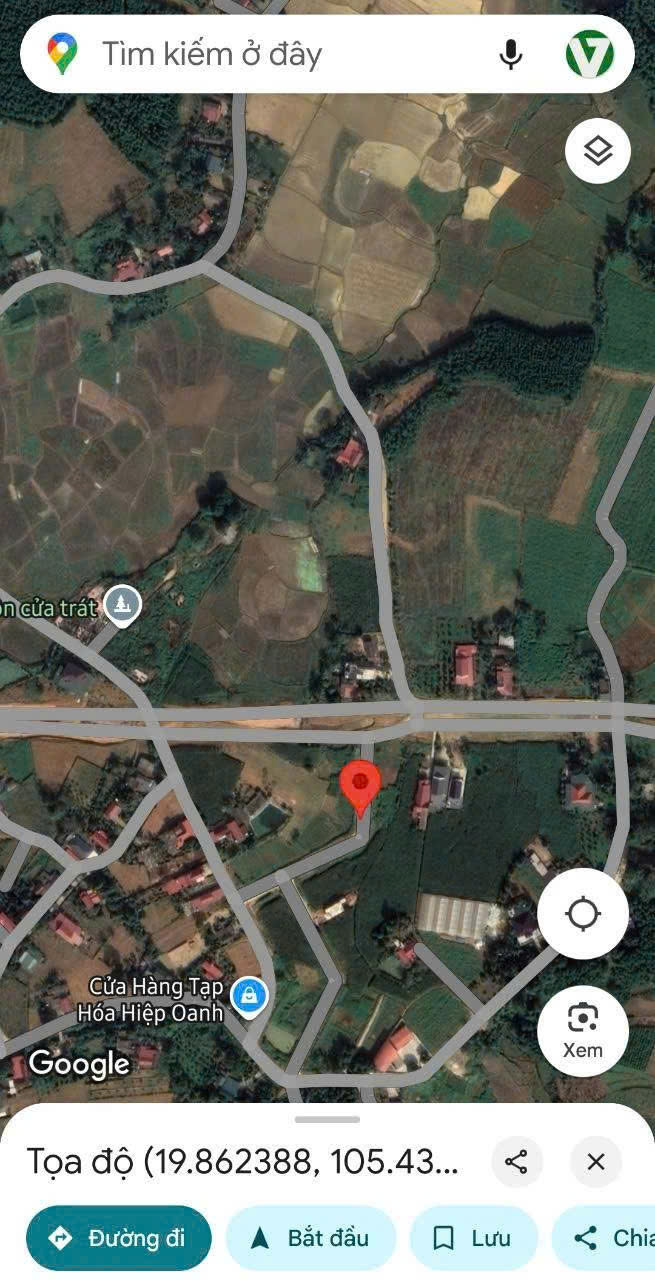The image size is (655, 1280).
Task: Share coordinates via the round share icon
Action: pos(516,1162)
